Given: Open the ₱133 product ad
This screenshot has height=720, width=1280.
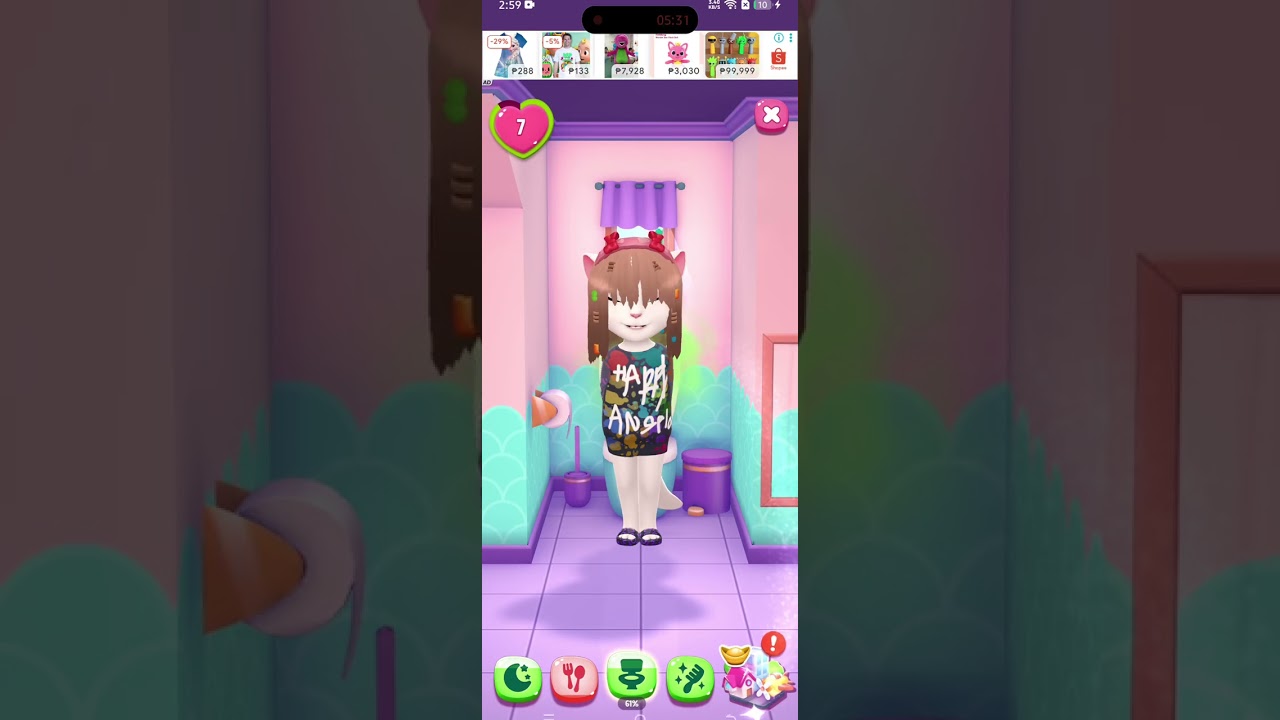Looking at the screenshot, I should pos(566,55).
